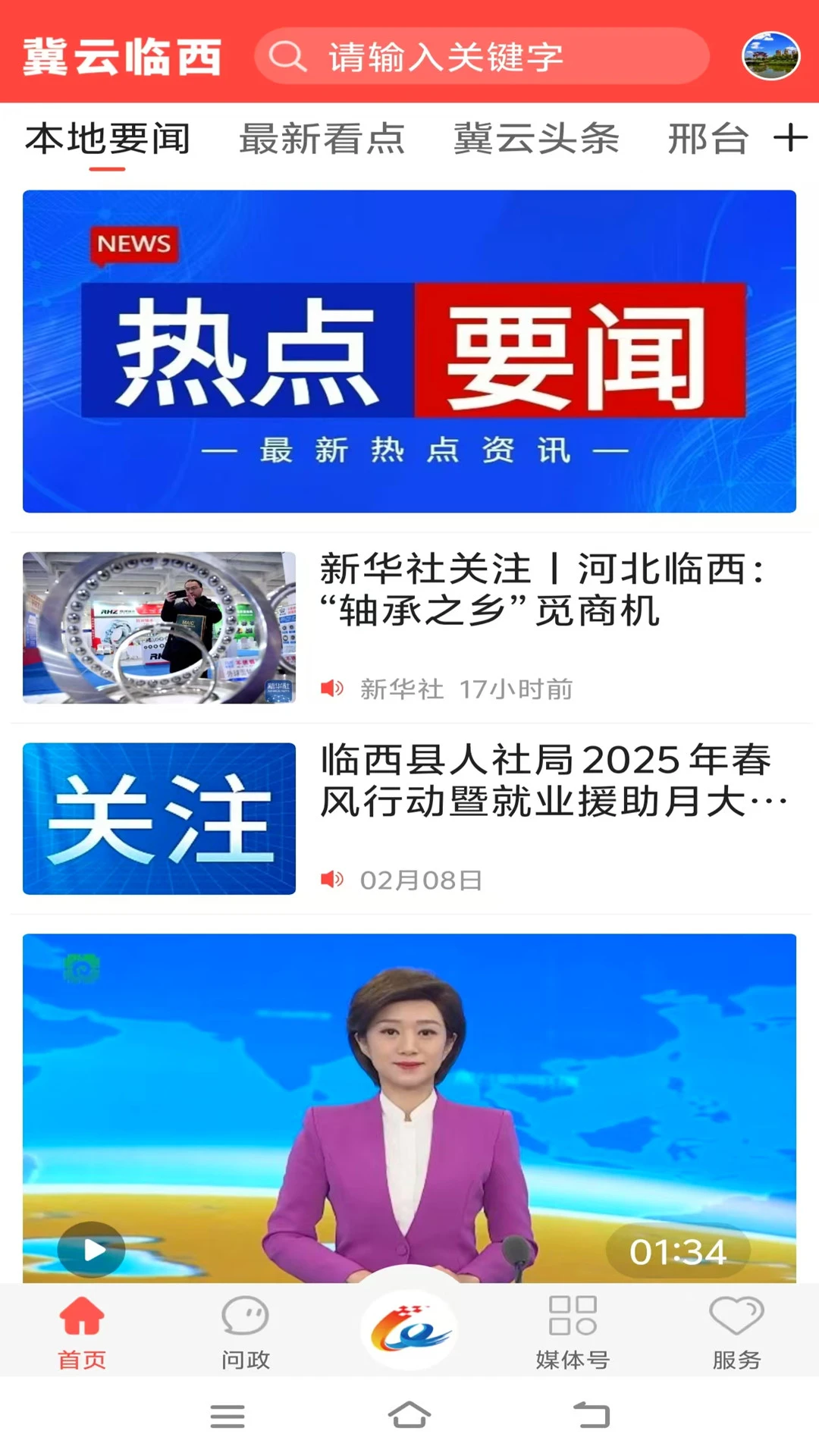Screen dimensions: 819x1456
Task: Open the 热点要闻 banner article
Action: tap(409, 351)
